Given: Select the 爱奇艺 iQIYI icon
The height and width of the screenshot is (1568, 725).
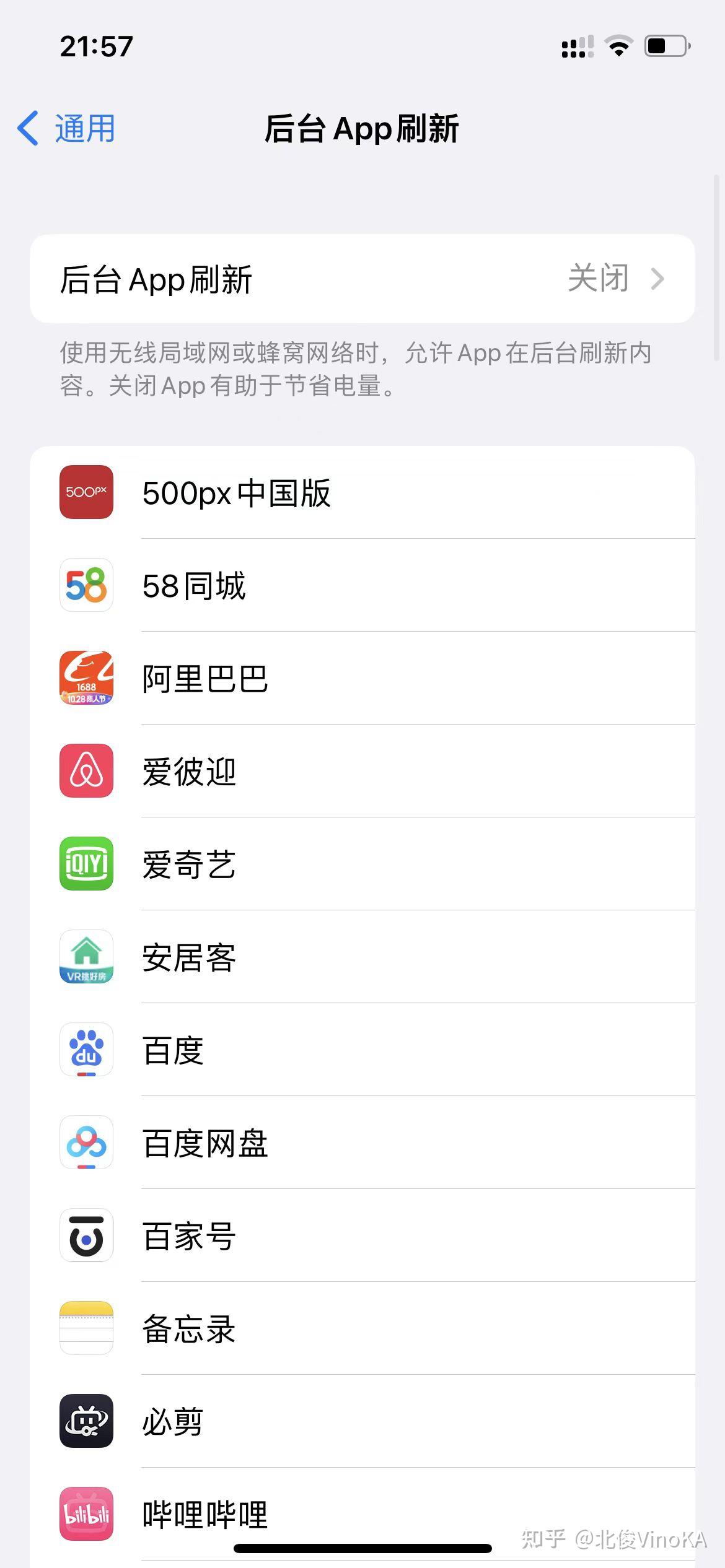Looking at the screenshot, I should click(x=86, y=865).
